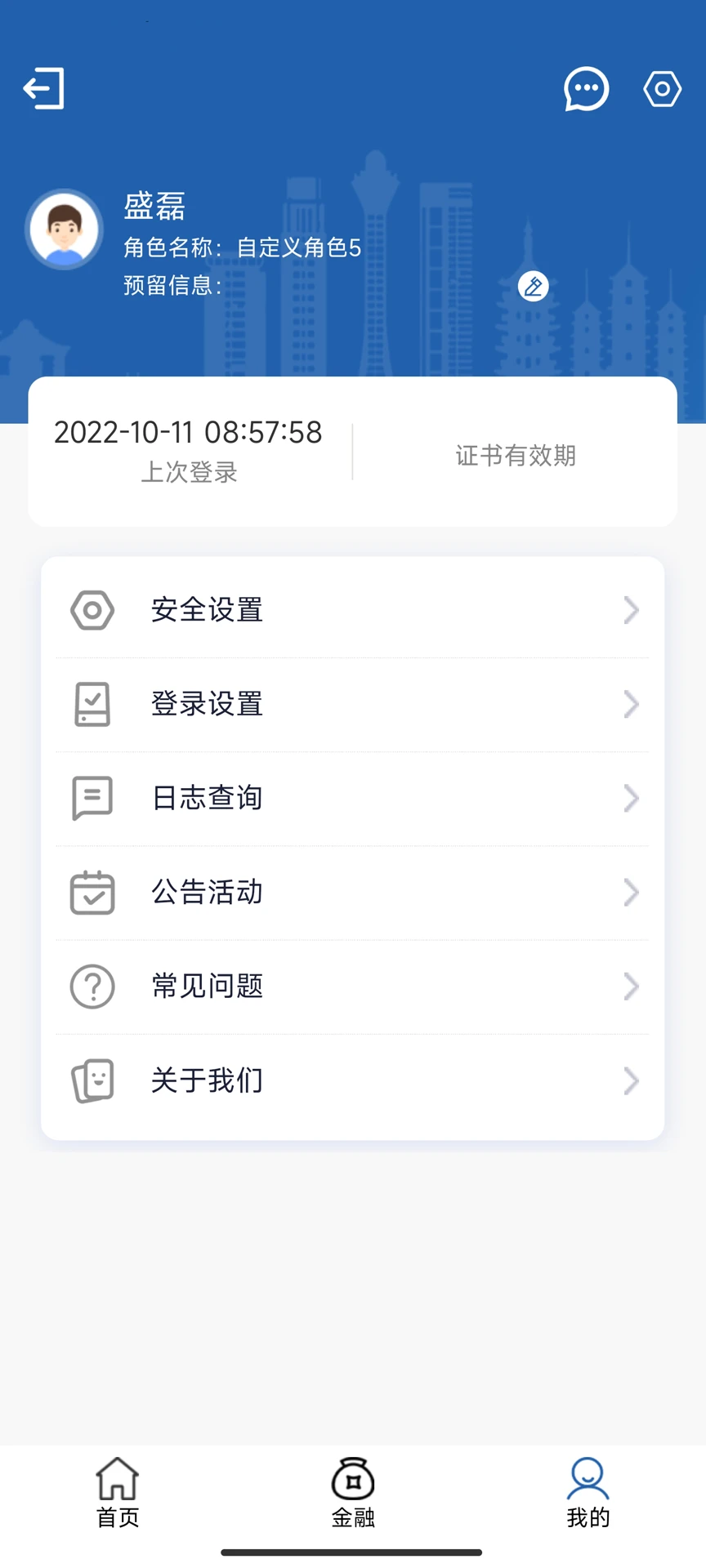The width and height of the screenshot is (706, 1568).
Task: Click the 公告活动 calendar icon
Action: coord(92,893)
